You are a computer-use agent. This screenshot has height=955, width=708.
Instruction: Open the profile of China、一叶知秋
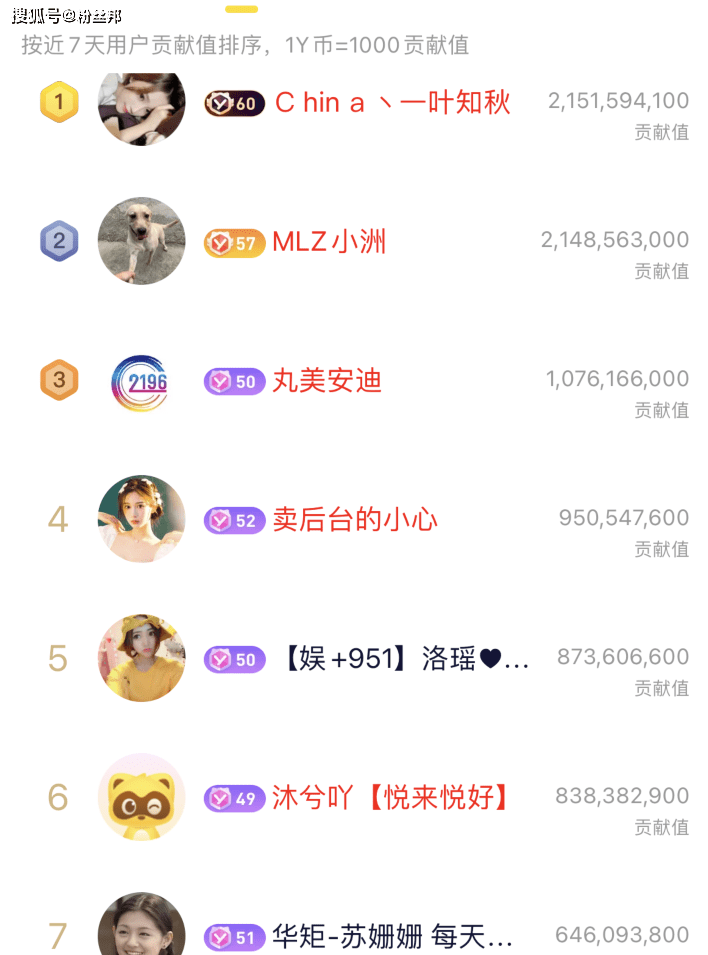pyautogui.click(x=392, y=103)
